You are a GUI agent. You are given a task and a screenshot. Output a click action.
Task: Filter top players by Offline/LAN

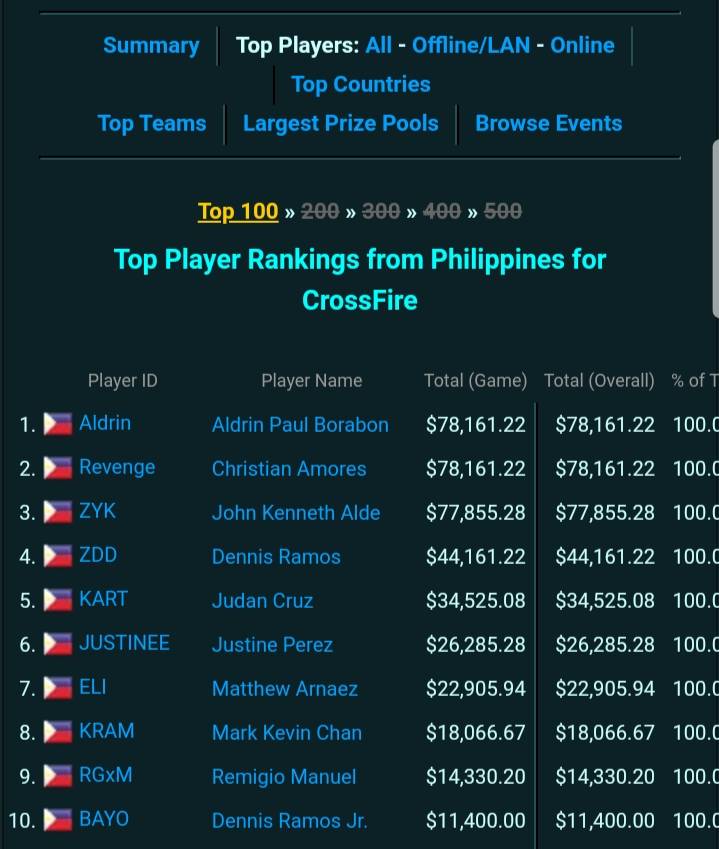(x=470, y=45)
